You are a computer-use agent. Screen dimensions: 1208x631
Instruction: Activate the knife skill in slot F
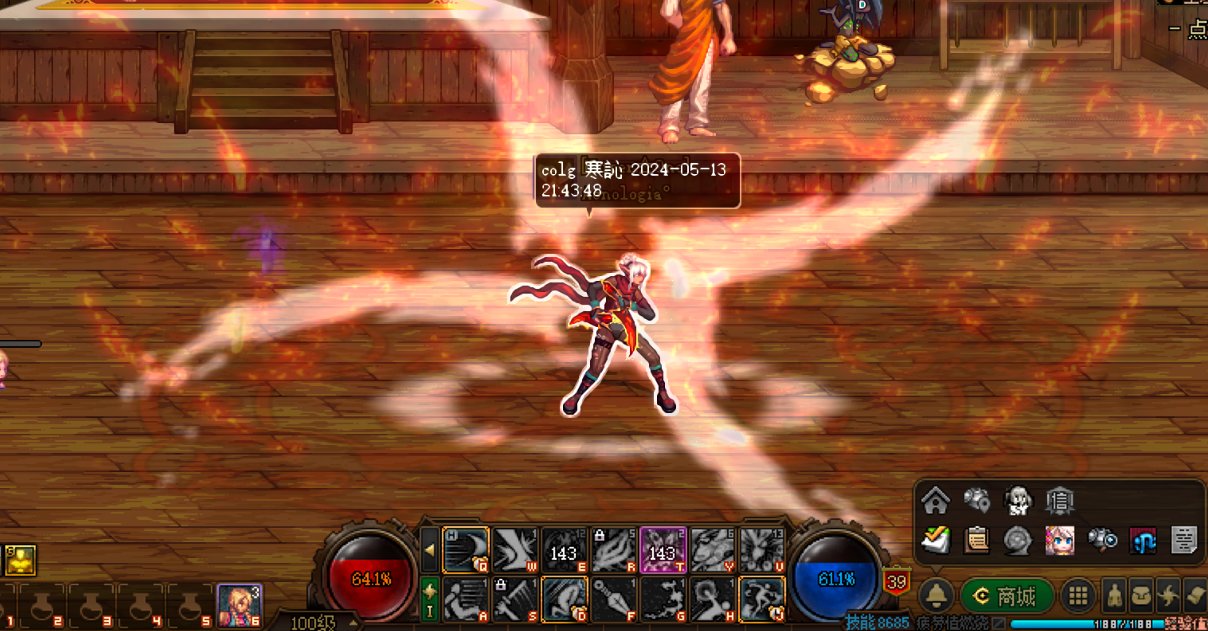pos(614,600)
